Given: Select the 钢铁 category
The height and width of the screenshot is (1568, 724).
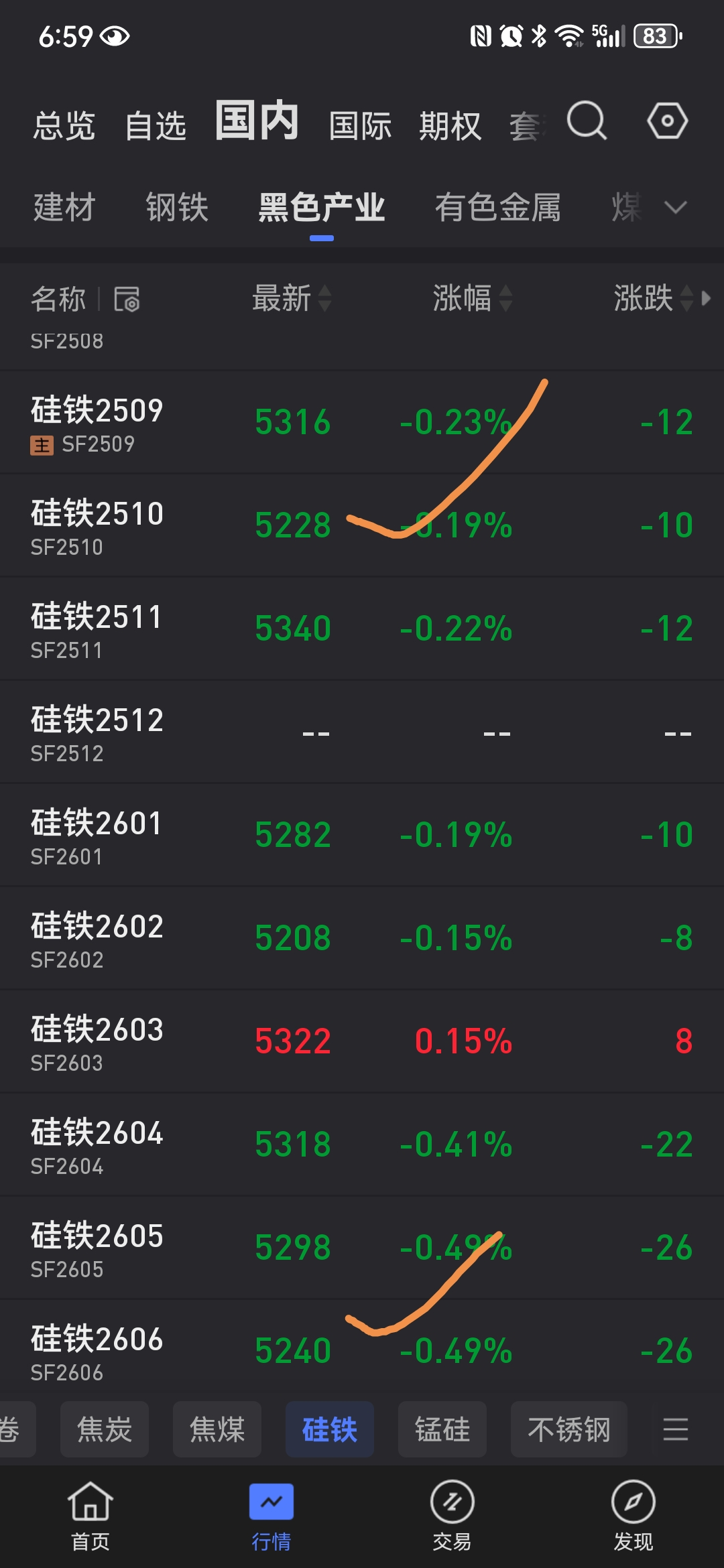Looking at the screenshot, I should coord(177,207).
